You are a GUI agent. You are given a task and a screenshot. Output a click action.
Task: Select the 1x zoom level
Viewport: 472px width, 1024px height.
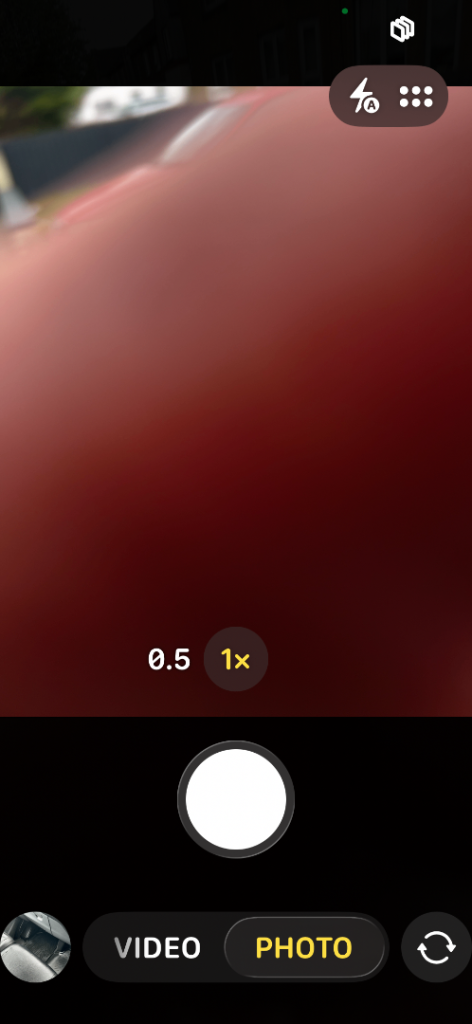tap(236, 660)
